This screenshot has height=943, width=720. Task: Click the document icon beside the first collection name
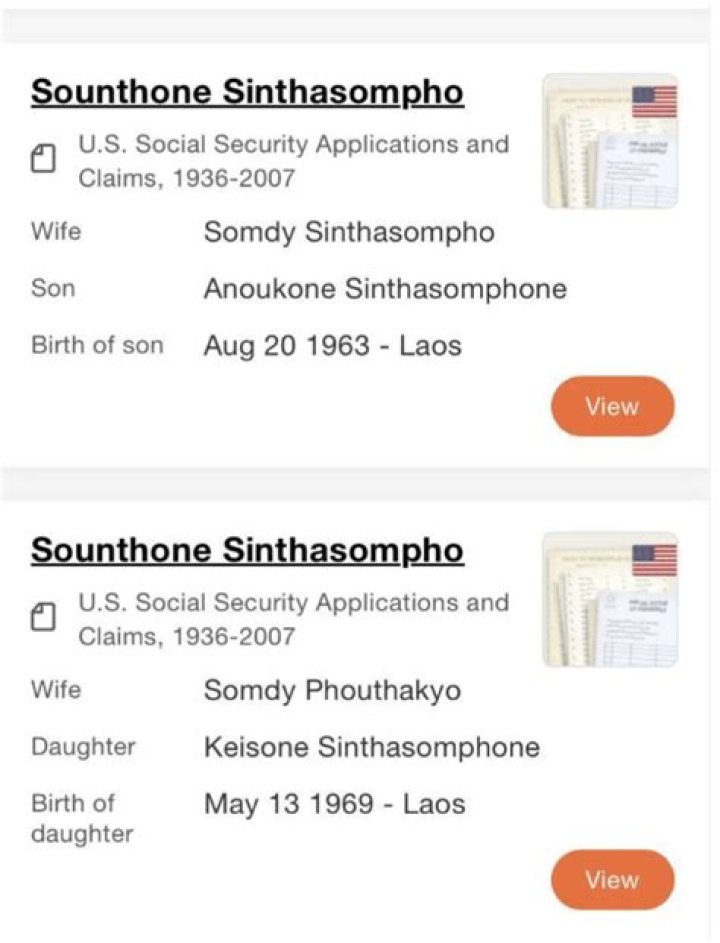tap(44, 158)
